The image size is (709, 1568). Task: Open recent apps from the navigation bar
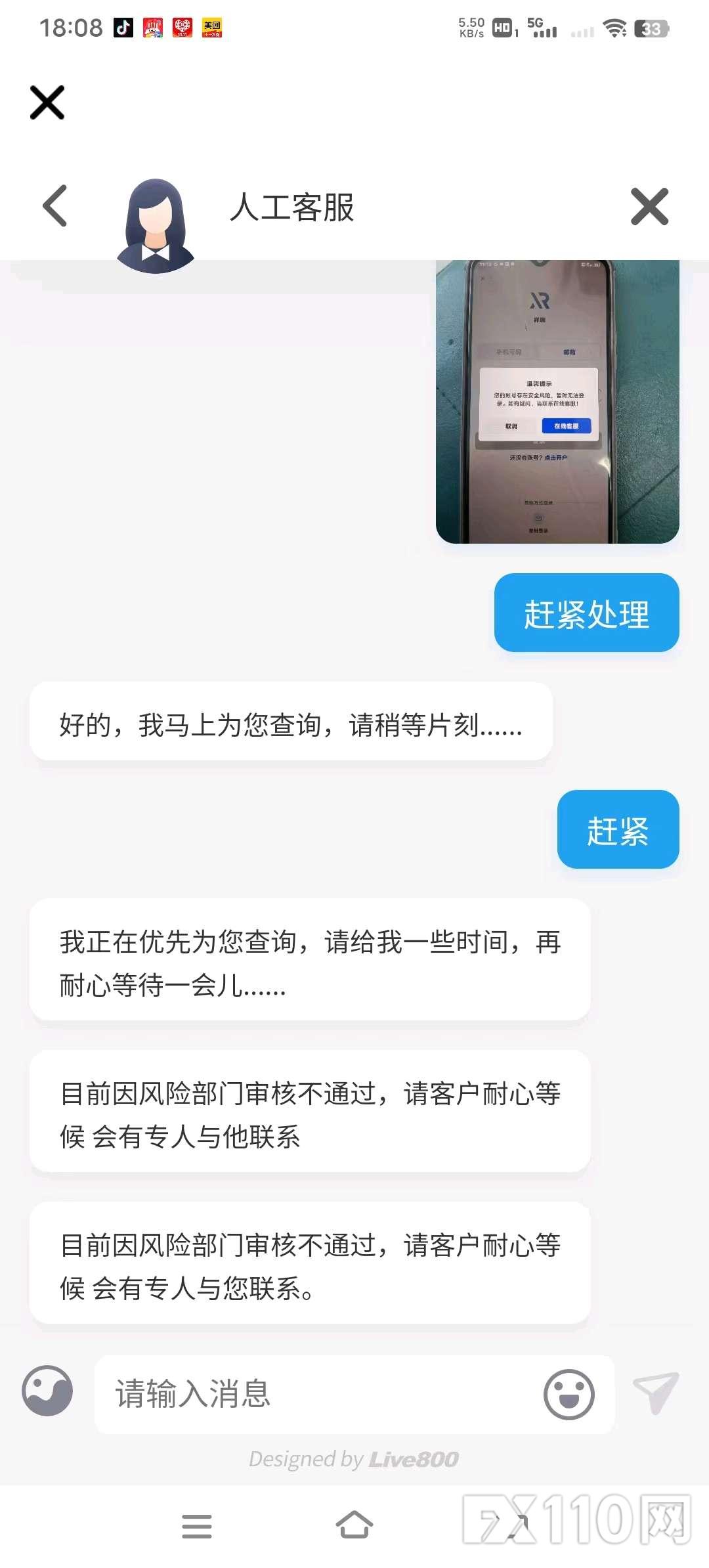coord(197,1526)
